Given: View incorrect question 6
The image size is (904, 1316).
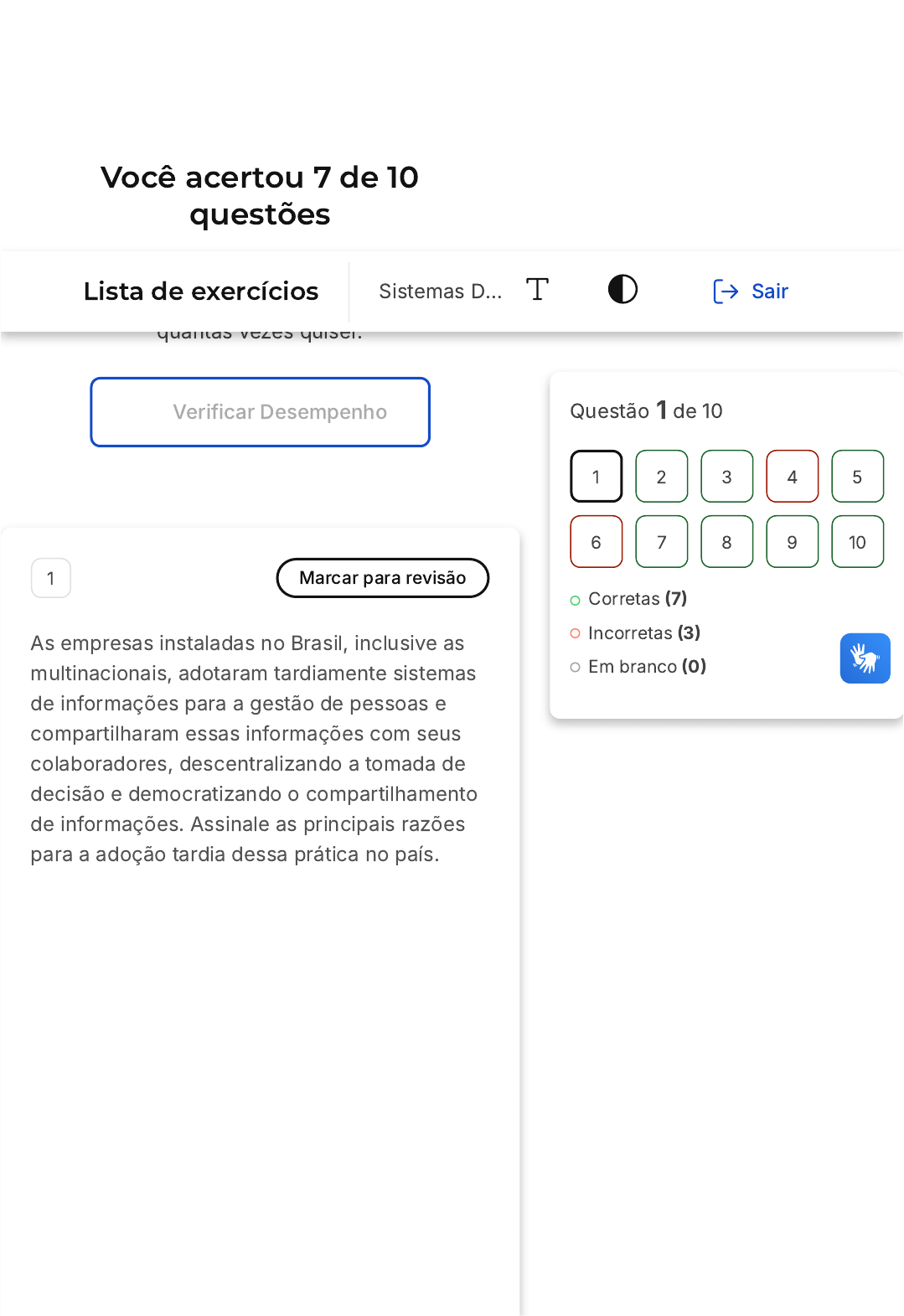Looking at the screenshot, I should point(597,542).
